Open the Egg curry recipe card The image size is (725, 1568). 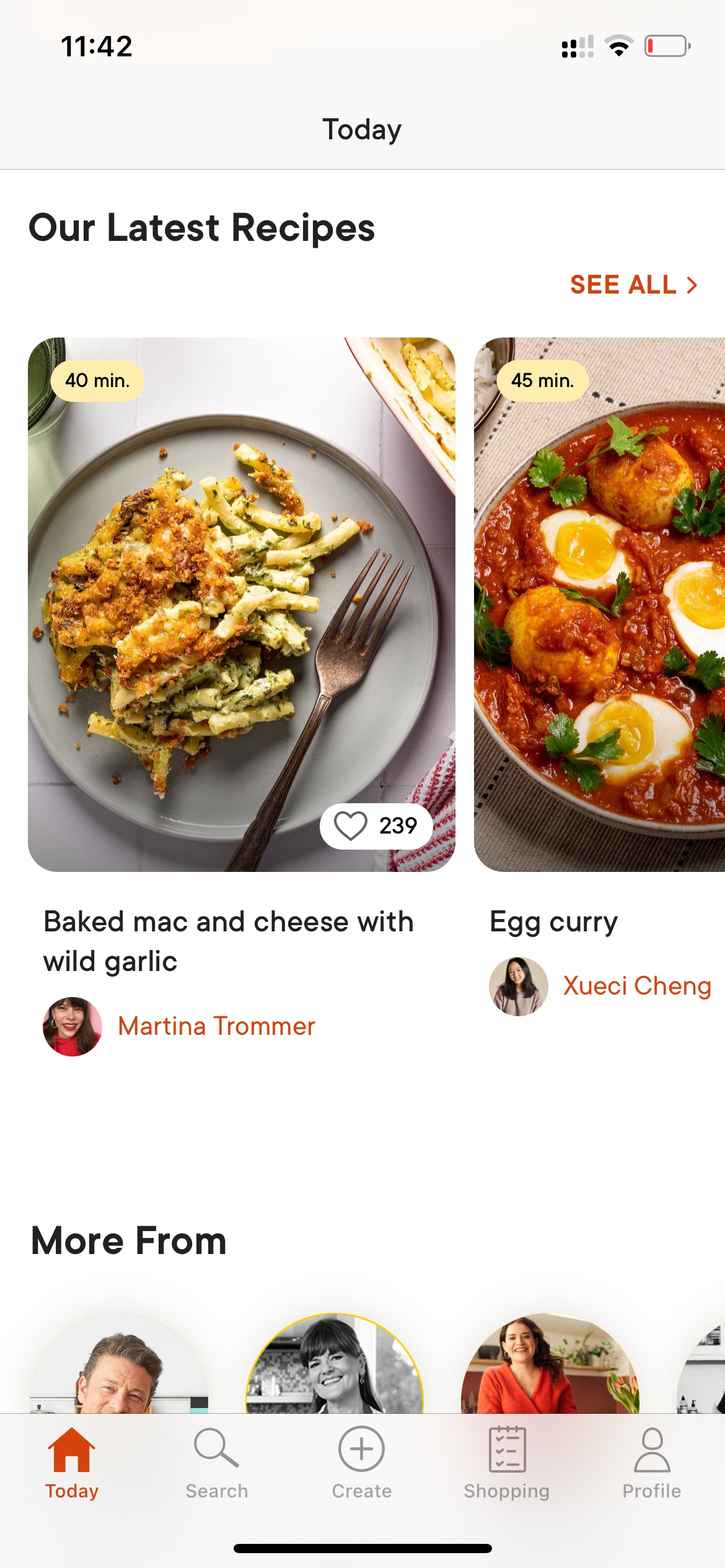pos(599,604)
